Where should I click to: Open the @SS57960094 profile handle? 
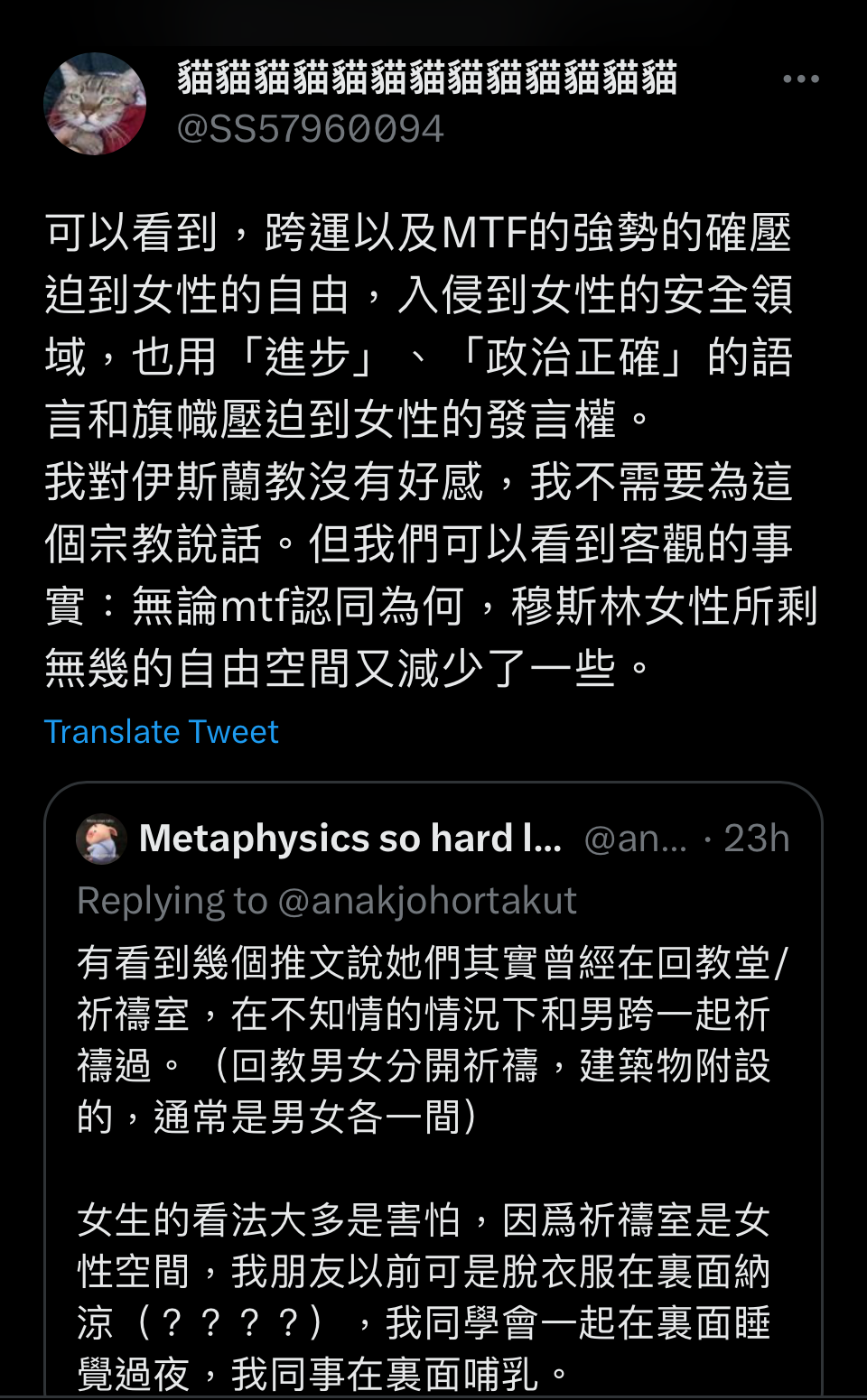[x=310, y=129]
